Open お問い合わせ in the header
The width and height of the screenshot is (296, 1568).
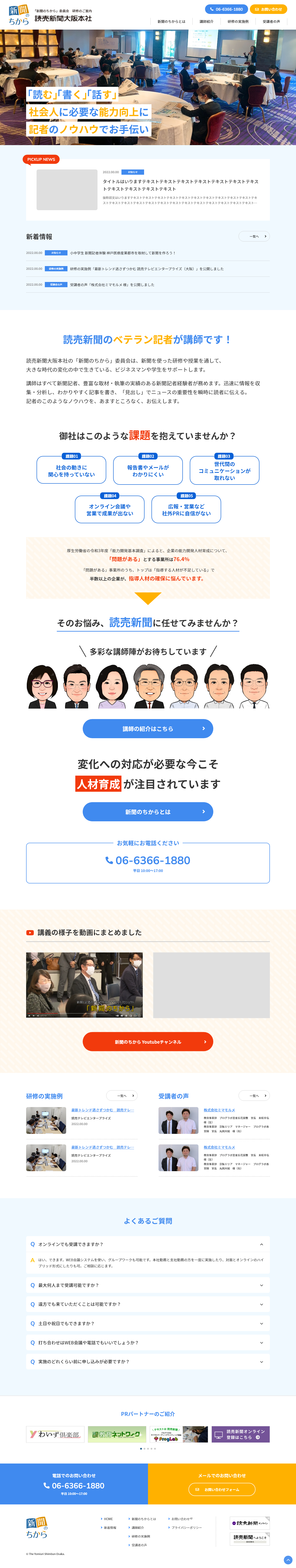[x=268, y=9]
